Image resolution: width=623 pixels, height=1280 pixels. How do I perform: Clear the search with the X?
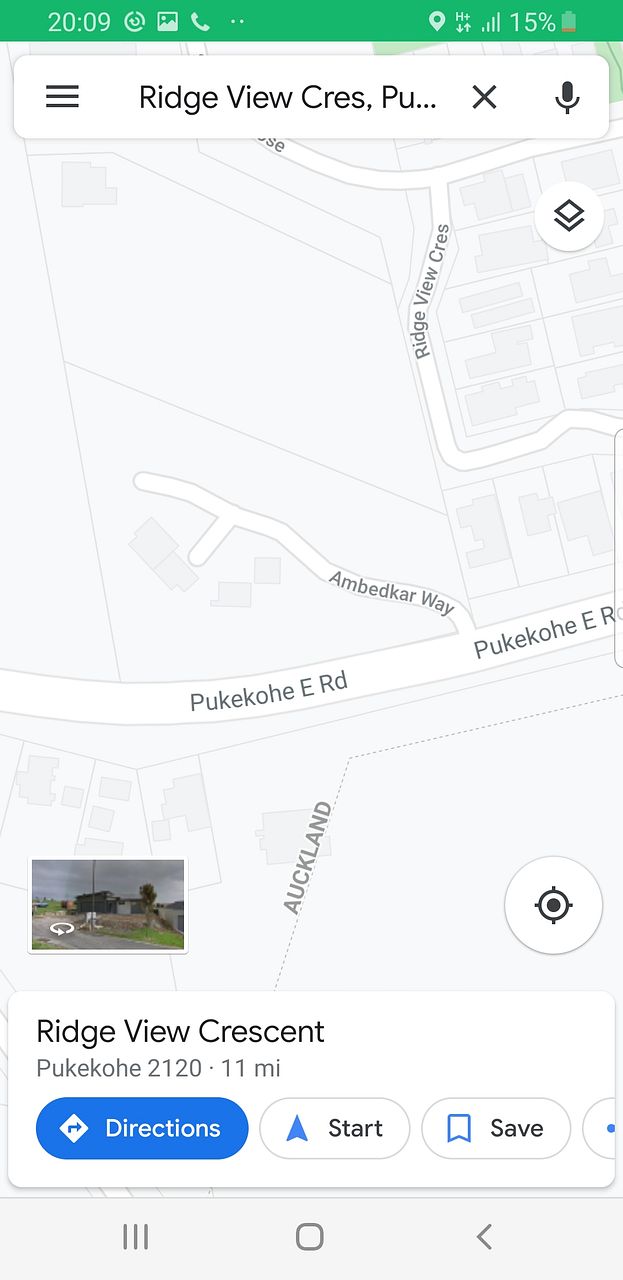point(484,97)
